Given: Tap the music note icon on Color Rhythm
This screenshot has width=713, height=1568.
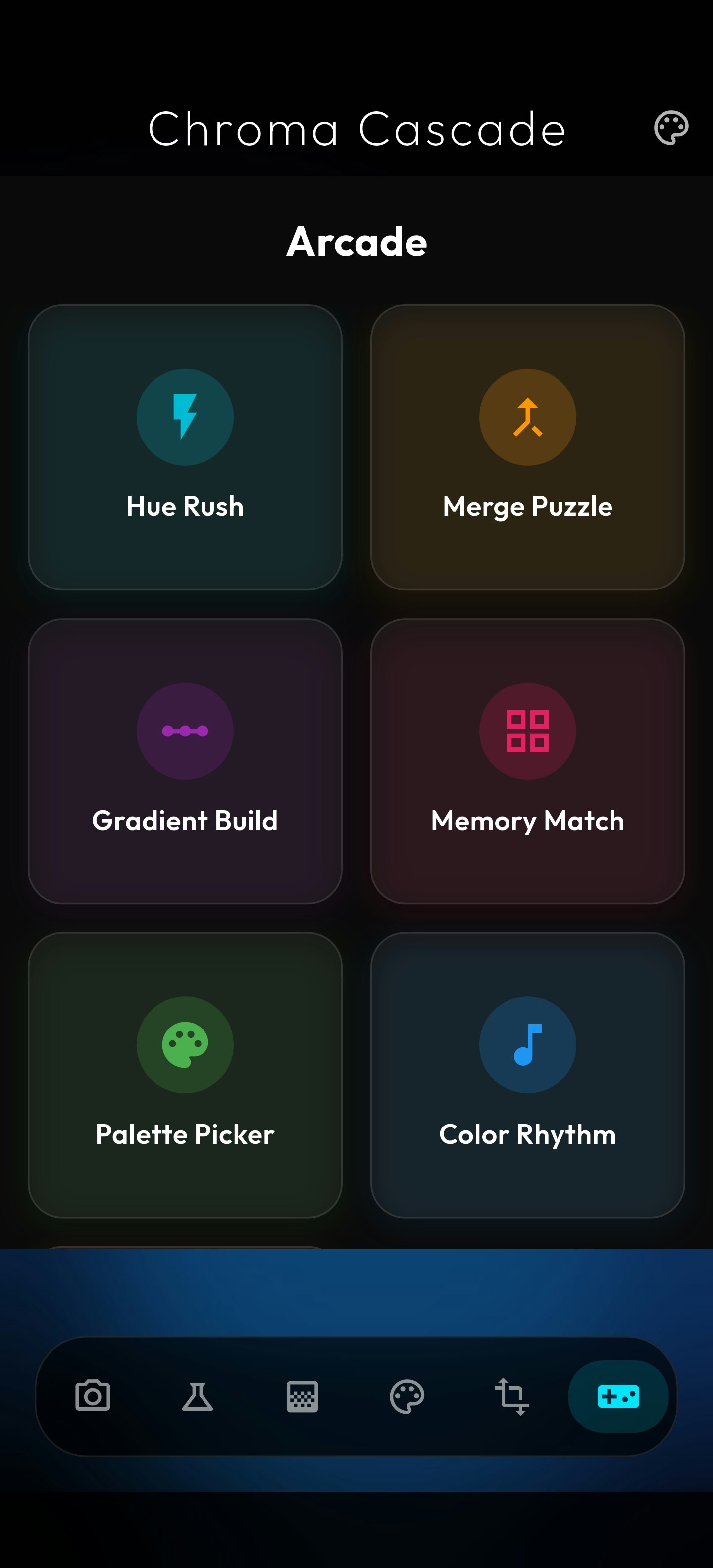Looking at the screenshot, I should (527, 1044).
